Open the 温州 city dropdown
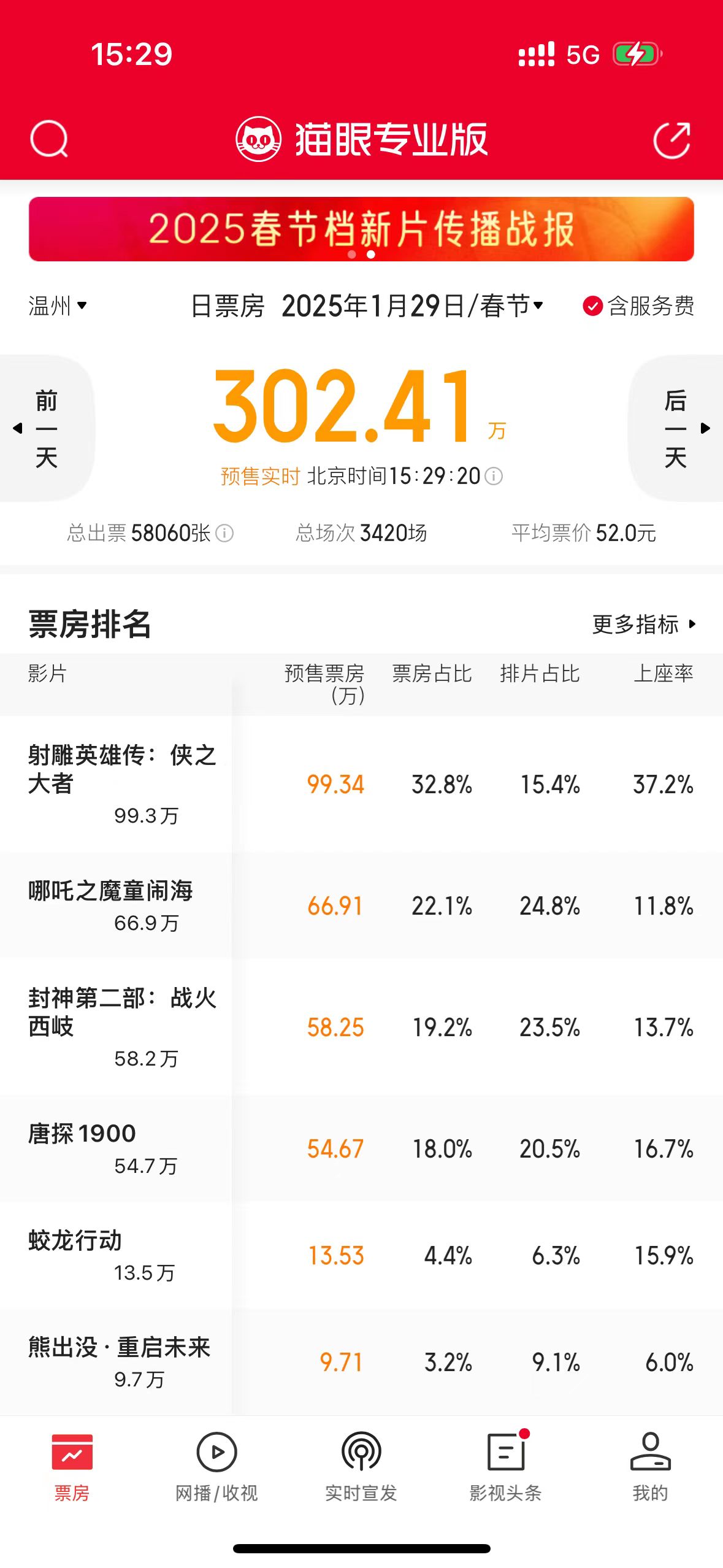 coord(58,306)
